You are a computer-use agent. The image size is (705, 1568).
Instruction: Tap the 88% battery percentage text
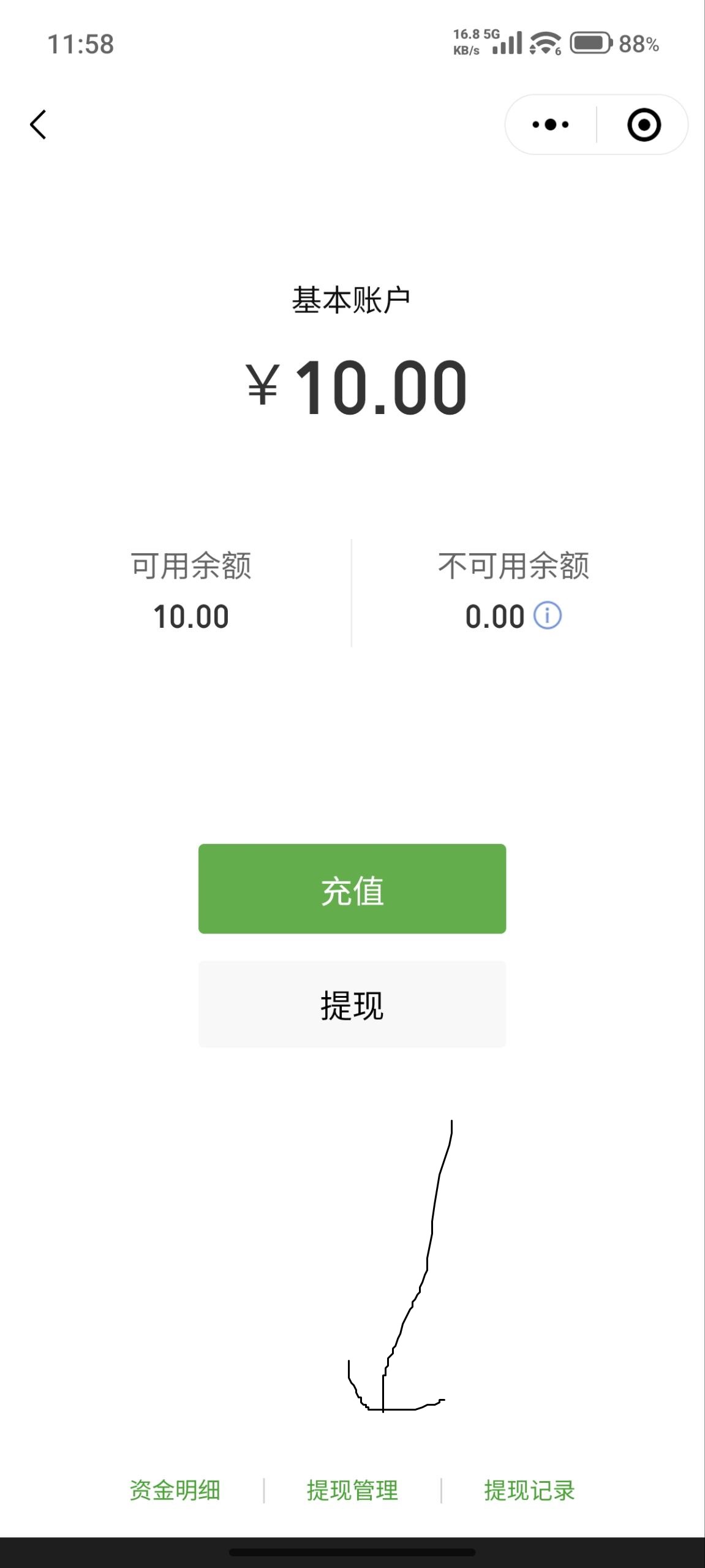point(638,43)
